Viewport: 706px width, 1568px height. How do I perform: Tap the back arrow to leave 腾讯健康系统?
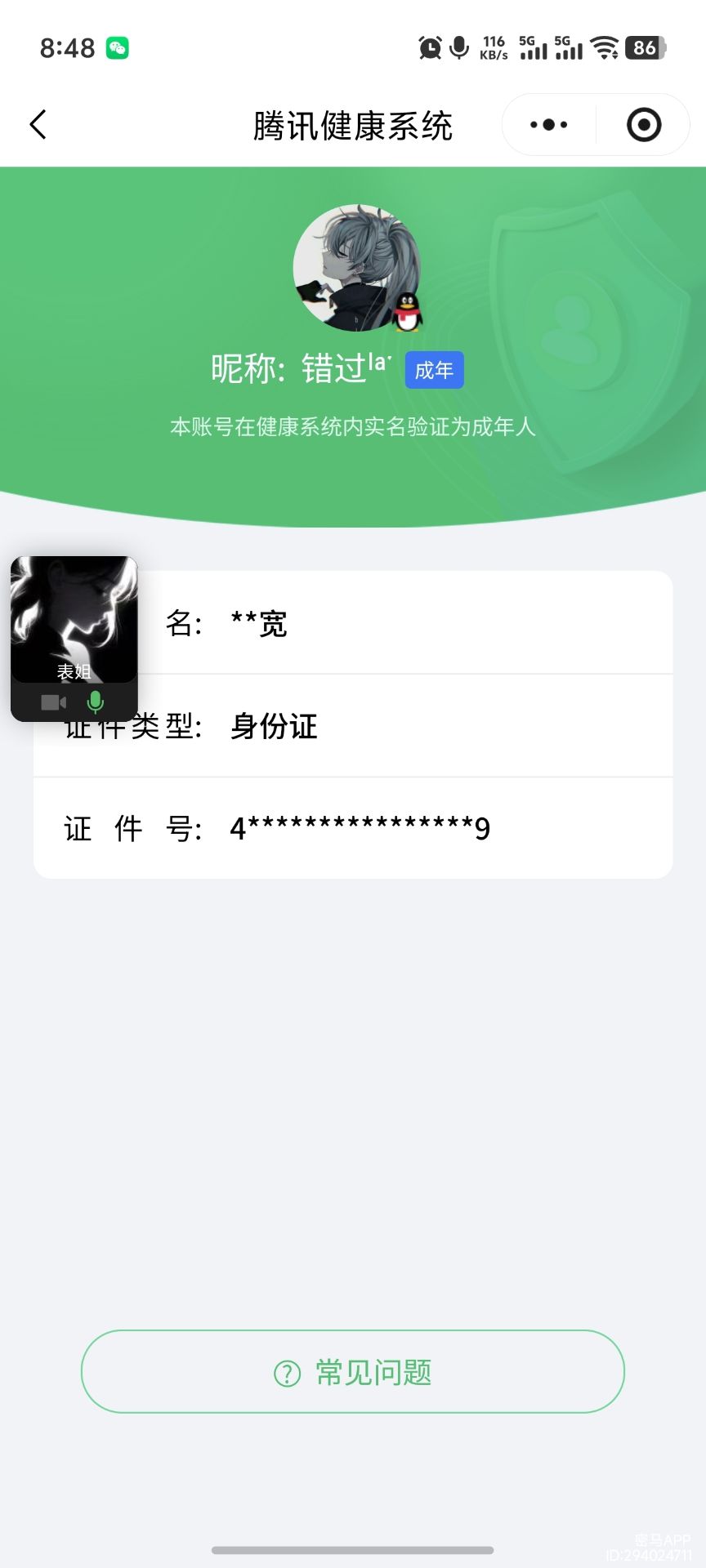click(37, 124)
